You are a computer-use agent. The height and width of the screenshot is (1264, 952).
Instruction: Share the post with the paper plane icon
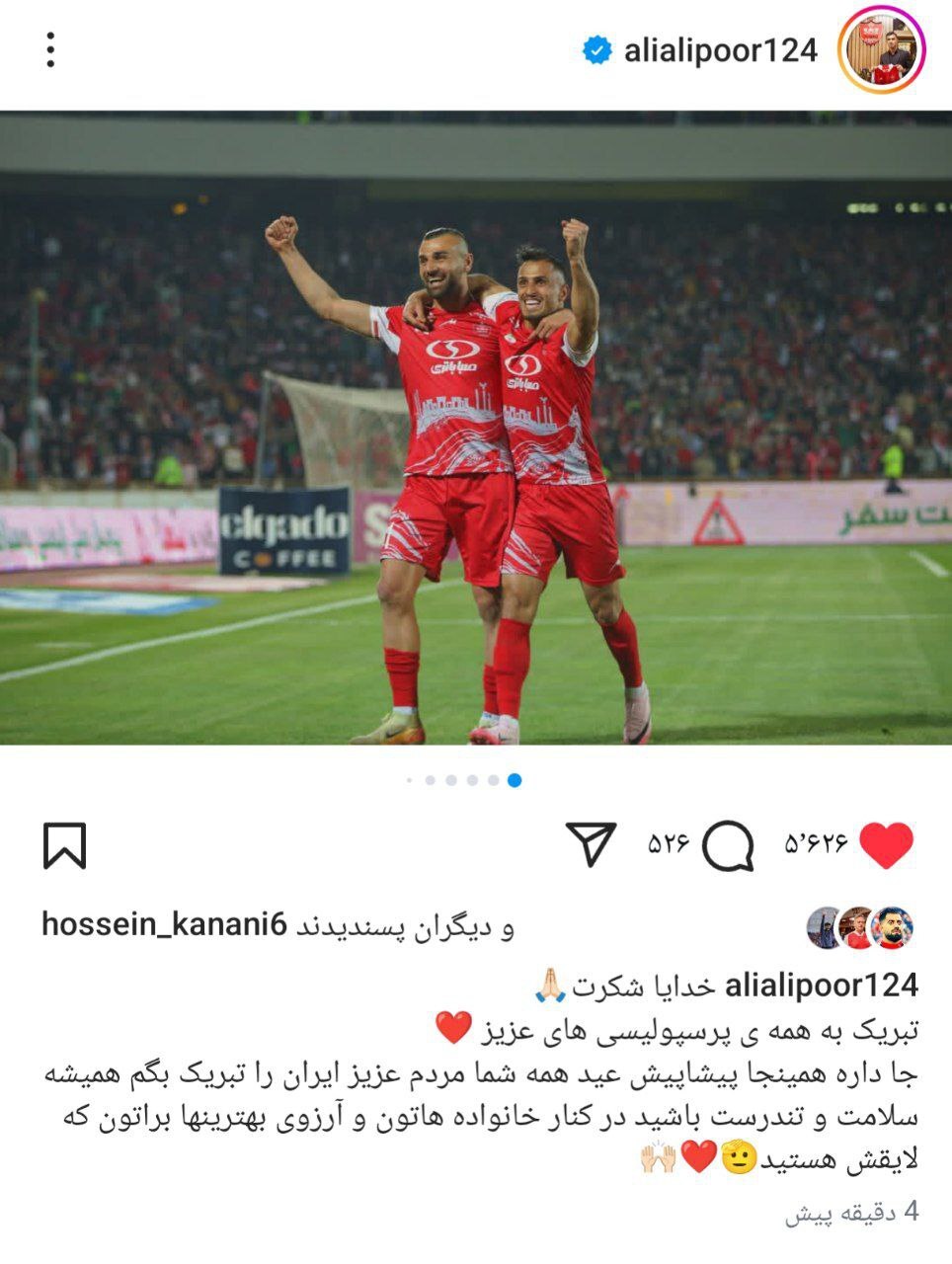(x=591, y=845)
